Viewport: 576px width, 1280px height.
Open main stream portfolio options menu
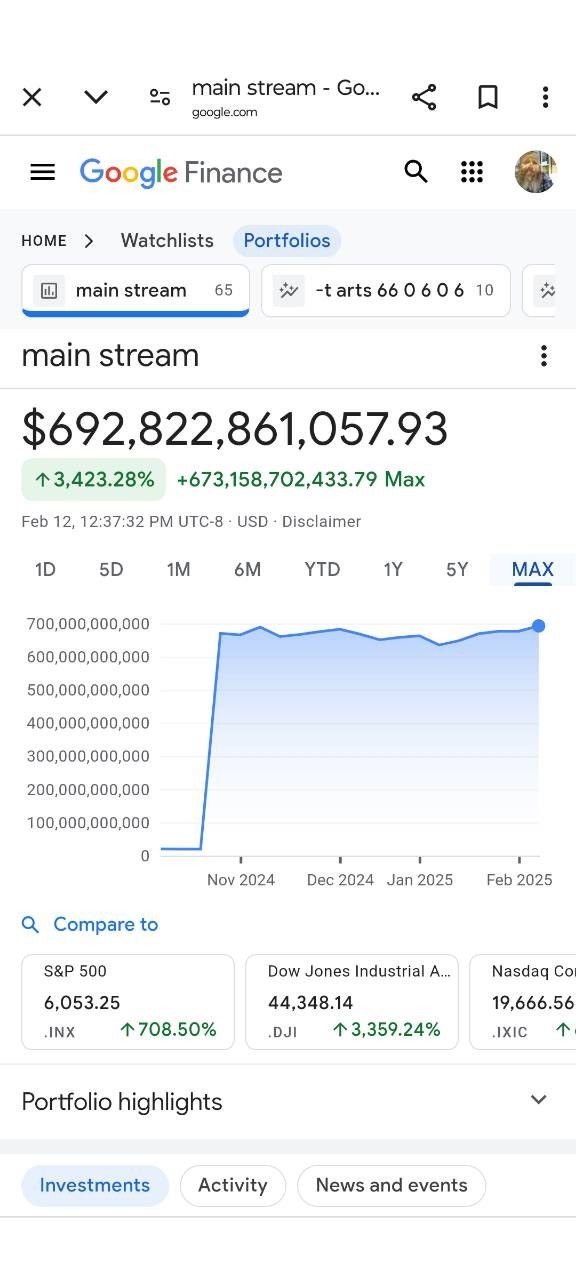coord(544,355)
